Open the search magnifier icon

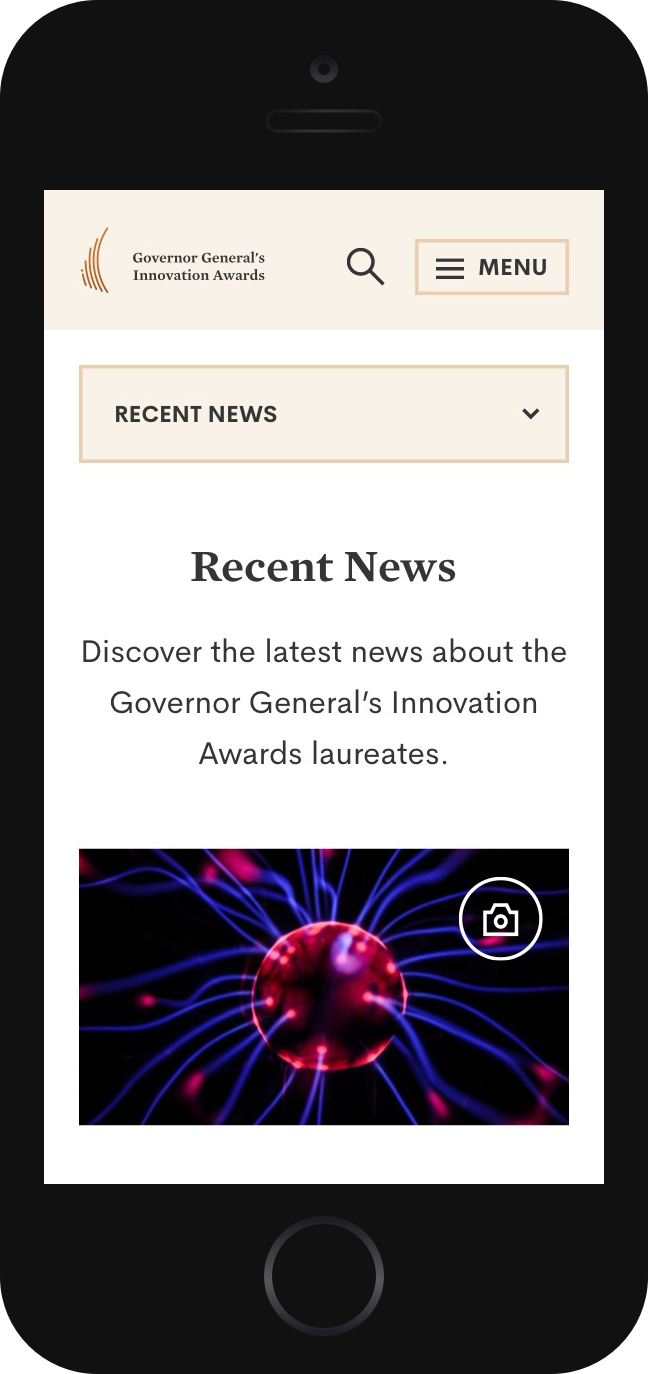tap(365, 267)
